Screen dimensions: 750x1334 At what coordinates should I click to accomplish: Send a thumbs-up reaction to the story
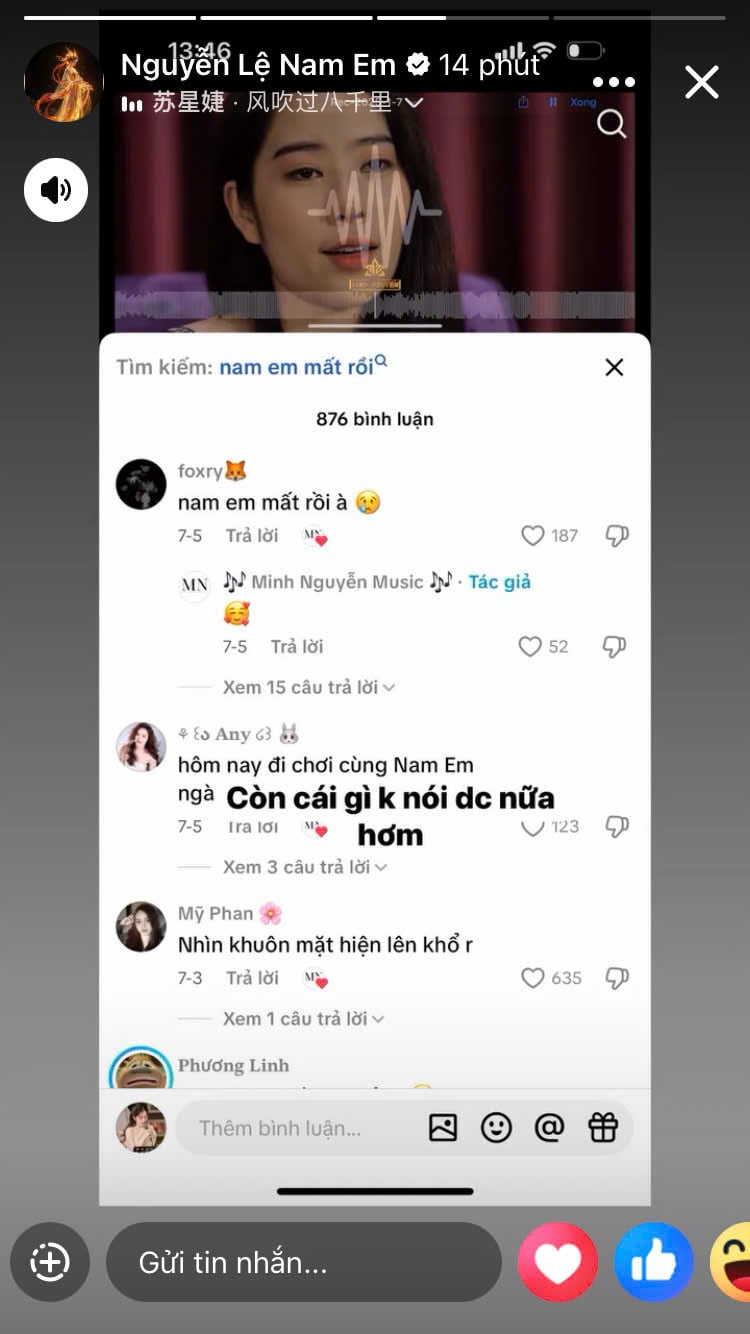(x=654, y=1262)
